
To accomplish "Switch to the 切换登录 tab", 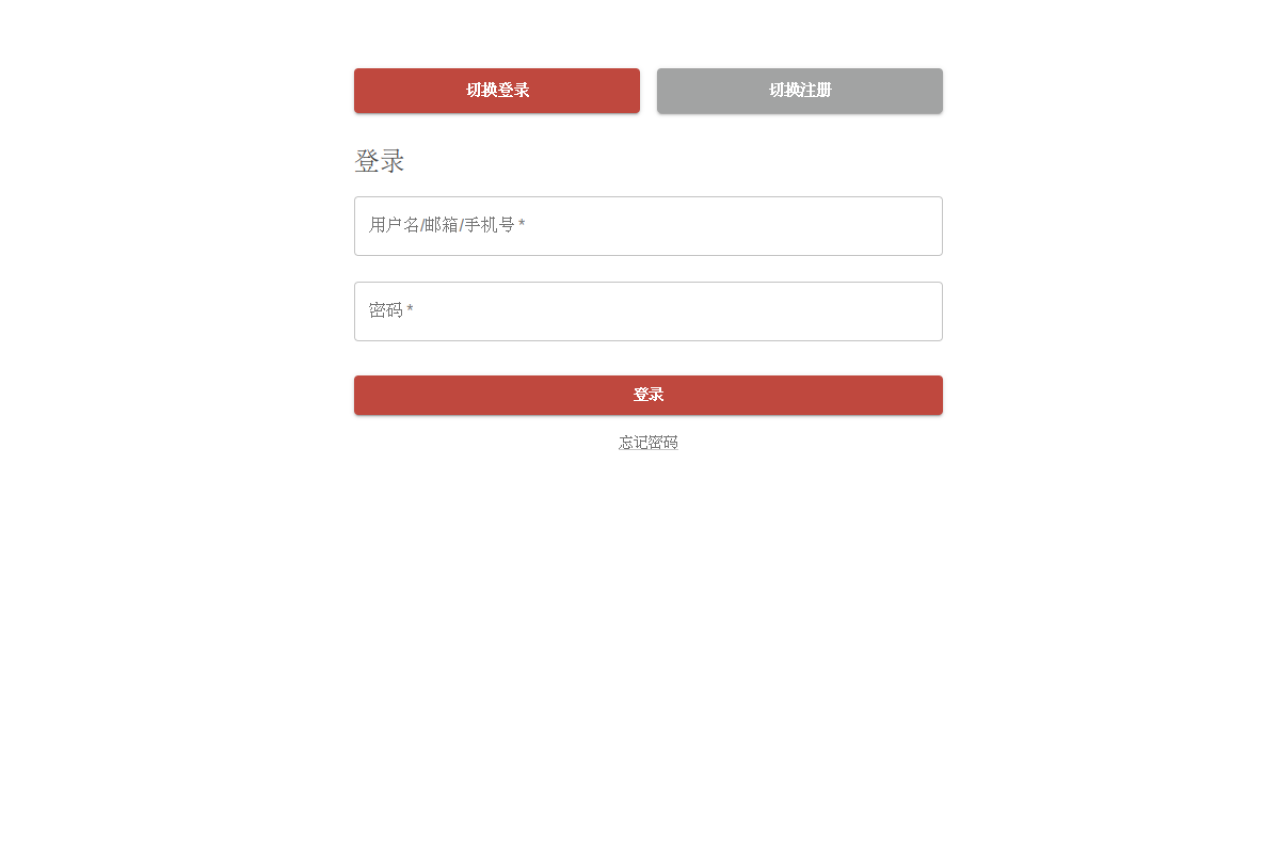I will coord(497,91).
